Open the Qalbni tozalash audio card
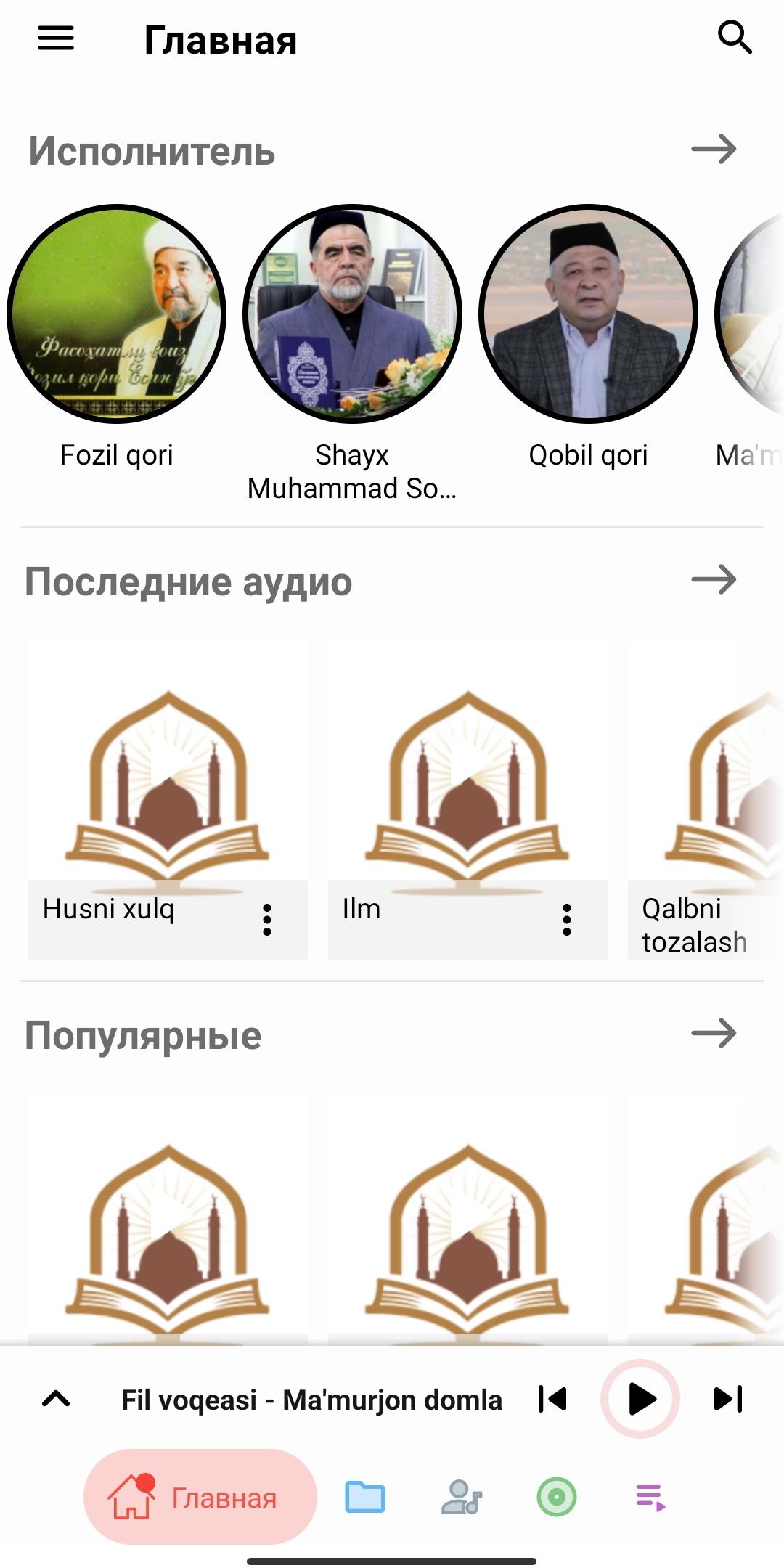The height and width of the screenshot is (1568, 784). tap(706, 799)
